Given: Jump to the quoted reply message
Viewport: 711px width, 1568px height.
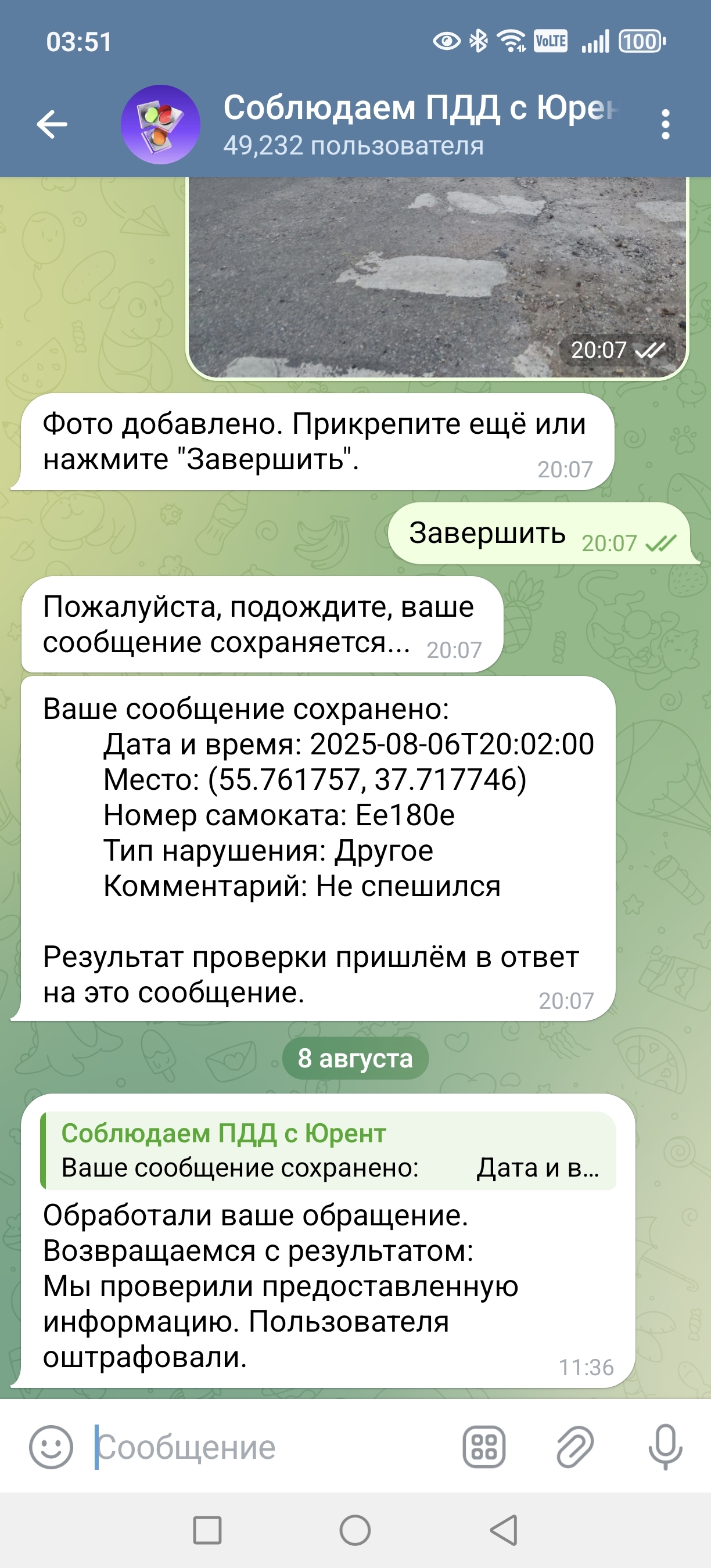Looking at the screenshot, I should 329,1150.
